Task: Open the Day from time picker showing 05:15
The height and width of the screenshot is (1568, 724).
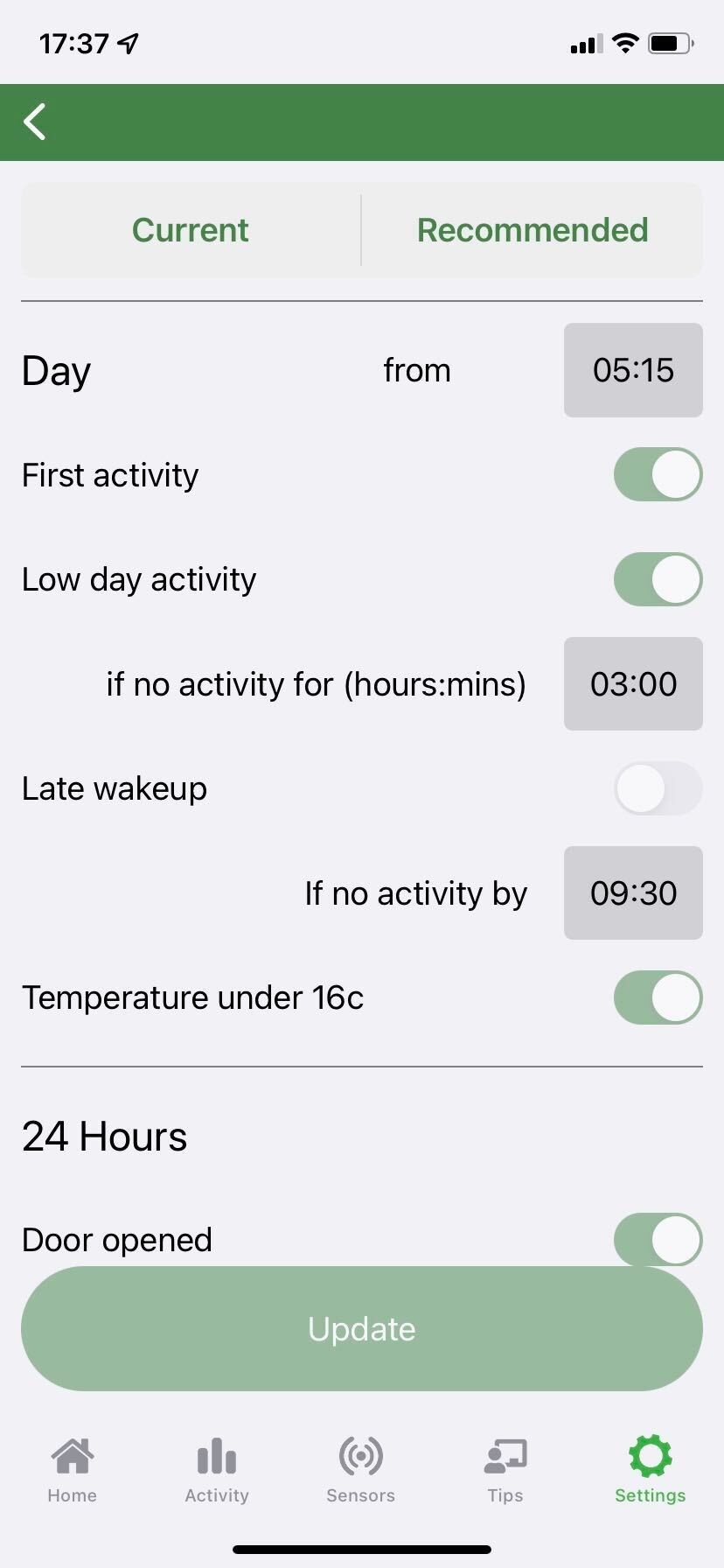Action: [x=633, y=369]
